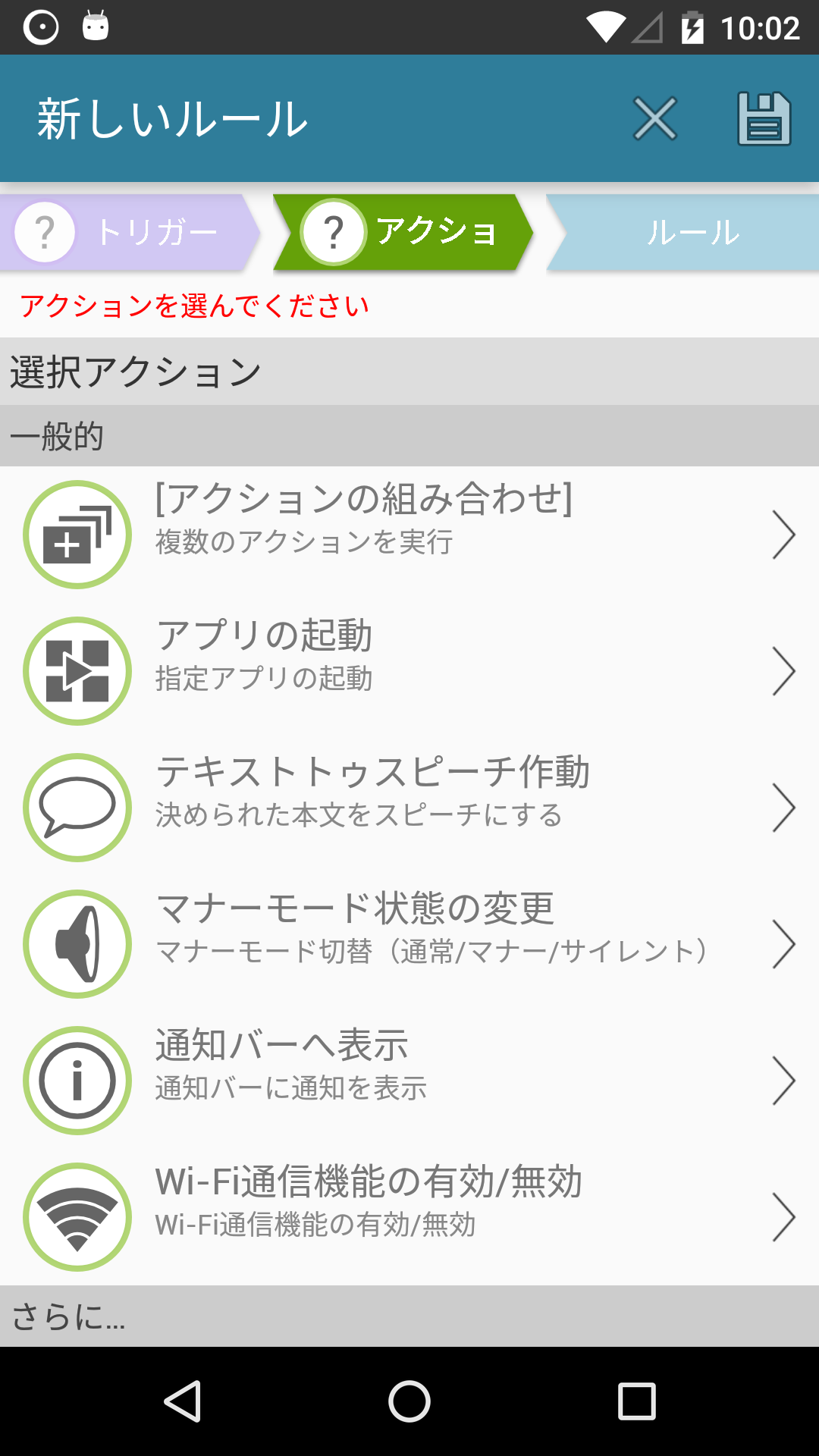This screenshot has width=819, height=1456.
Task: Click the アクション question mark badge
Action: 334,233
